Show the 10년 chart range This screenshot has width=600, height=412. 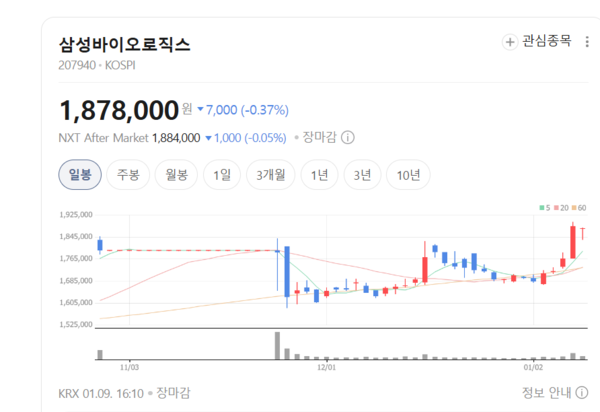(408, 175)
